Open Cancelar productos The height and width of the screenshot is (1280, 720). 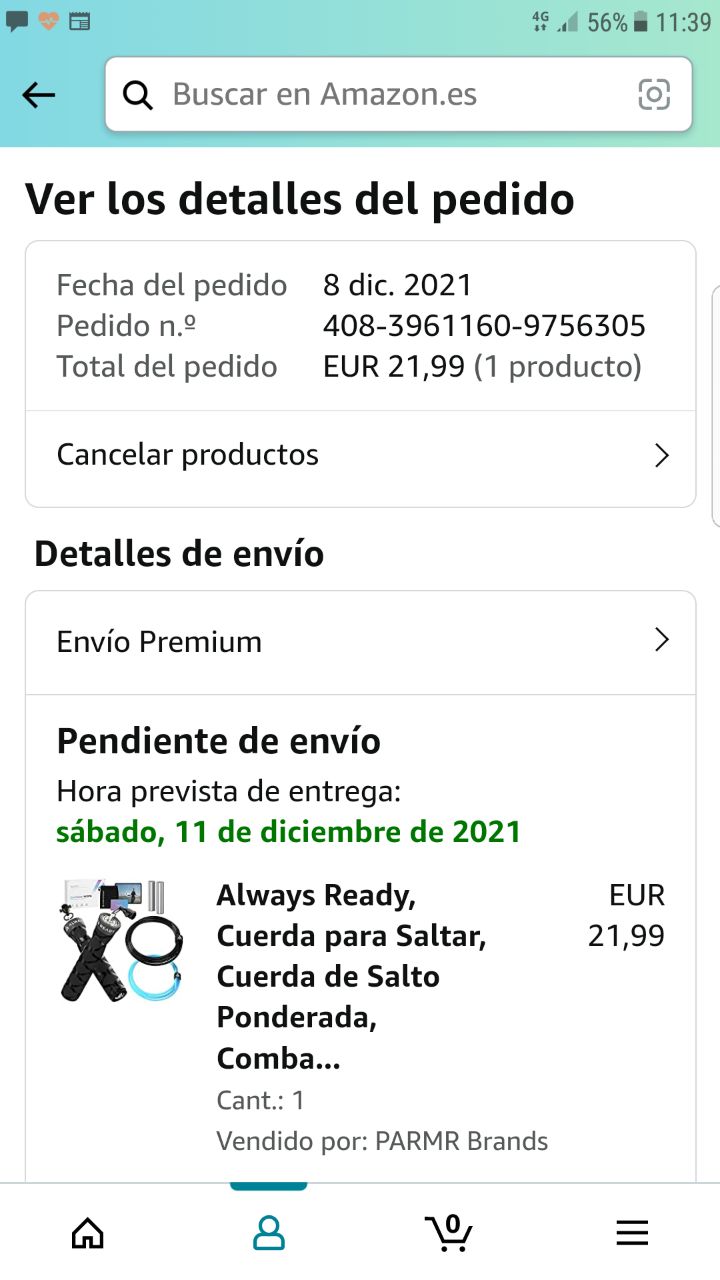click(x=360, y=455)
